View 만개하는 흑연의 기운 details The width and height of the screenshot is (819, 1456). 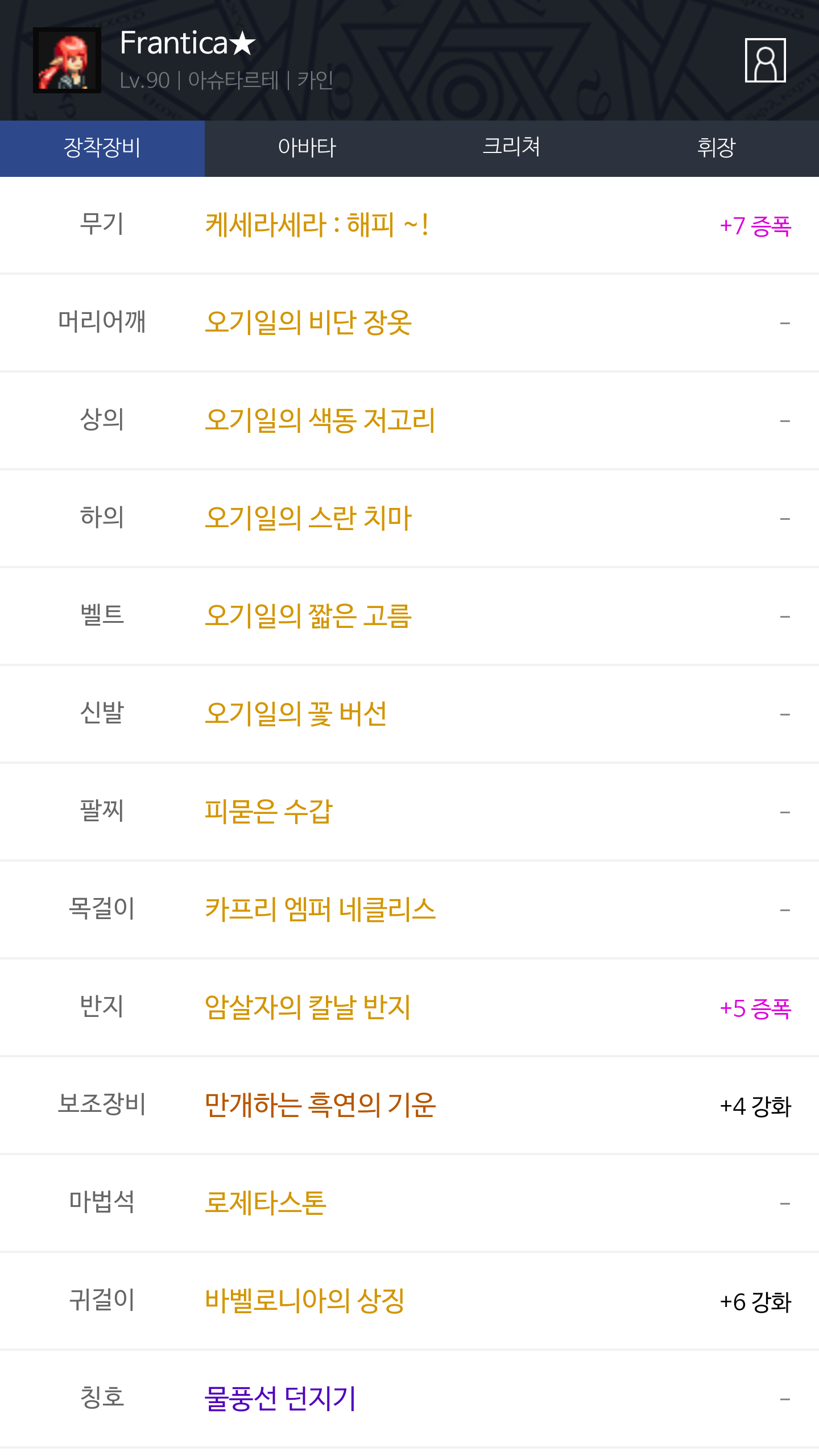tap(320, 1105)
